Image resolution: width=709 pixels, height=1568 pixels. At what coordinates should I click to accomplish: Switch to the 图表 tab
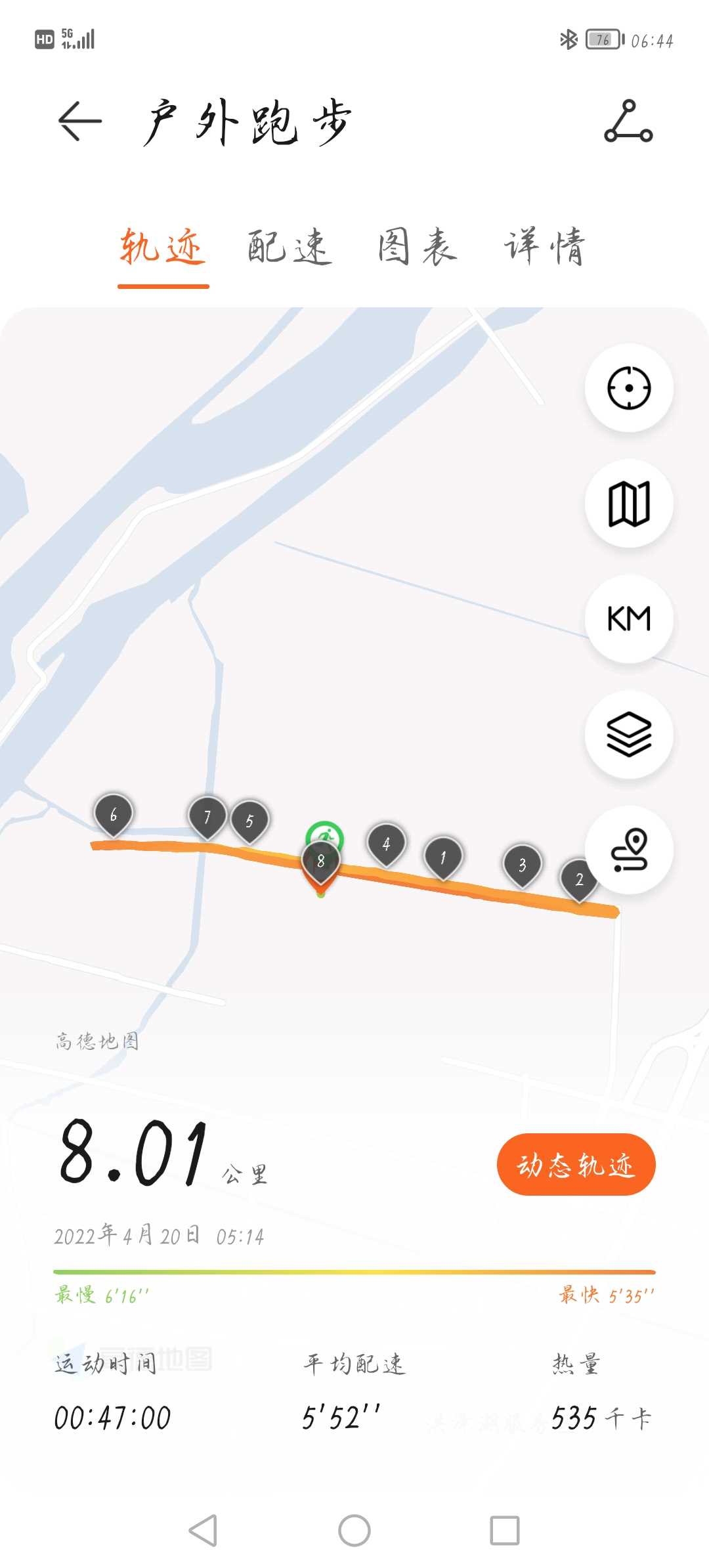click(418, 247)
